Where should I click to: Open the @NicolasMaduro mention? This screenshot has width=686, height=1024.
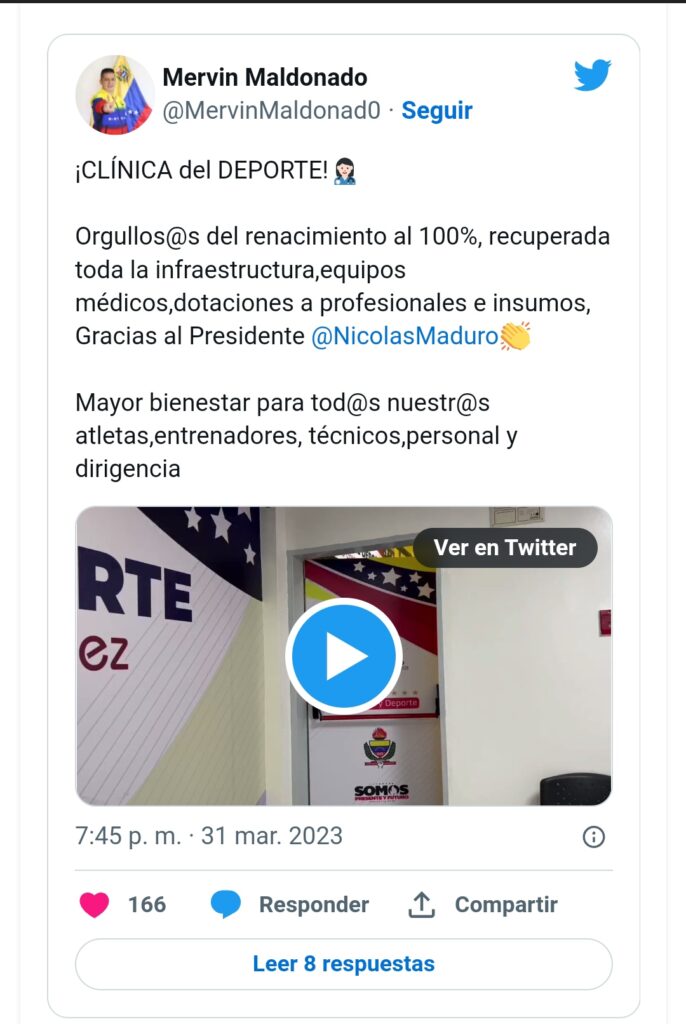(404, 337)
